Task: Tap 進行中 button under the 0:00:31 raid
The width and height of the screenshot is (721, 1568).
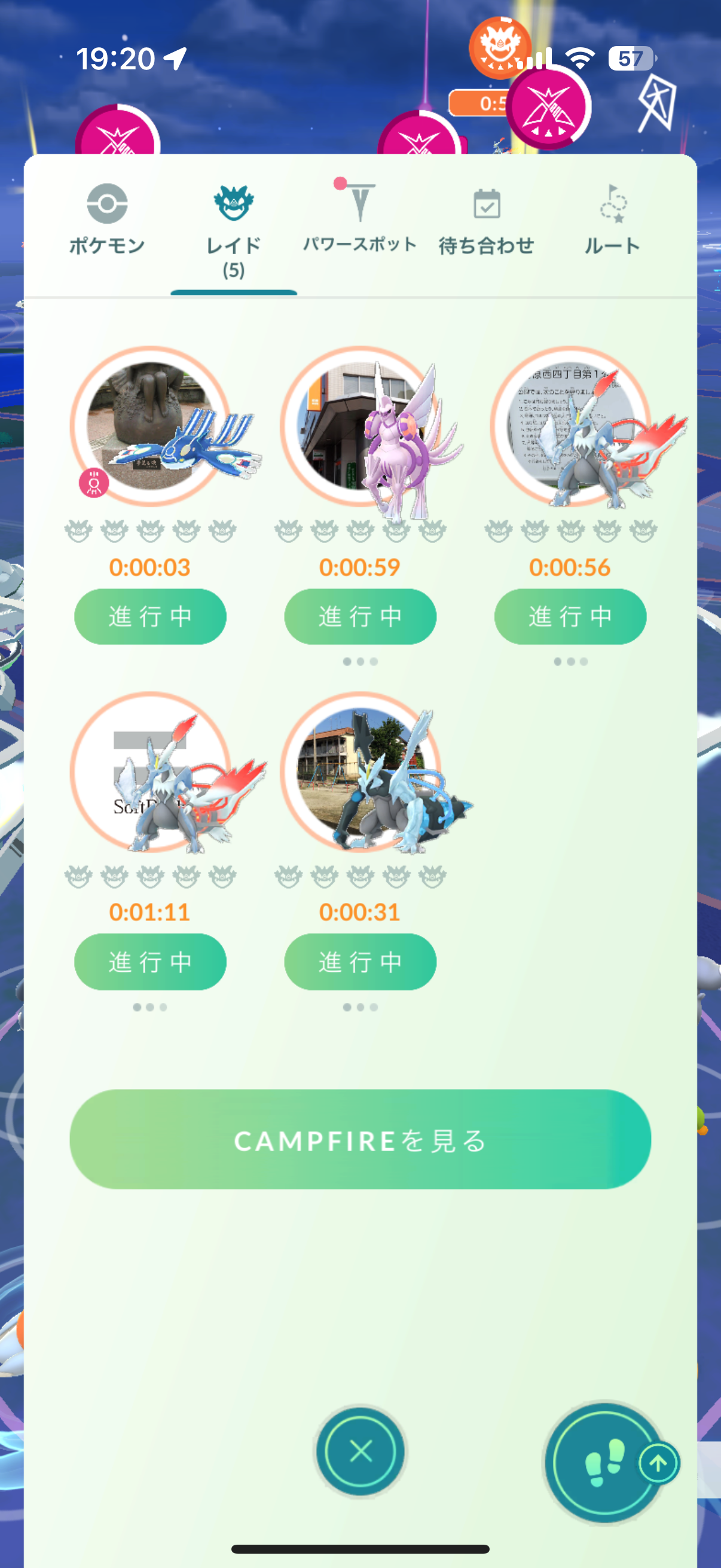Action: (360, 962)
